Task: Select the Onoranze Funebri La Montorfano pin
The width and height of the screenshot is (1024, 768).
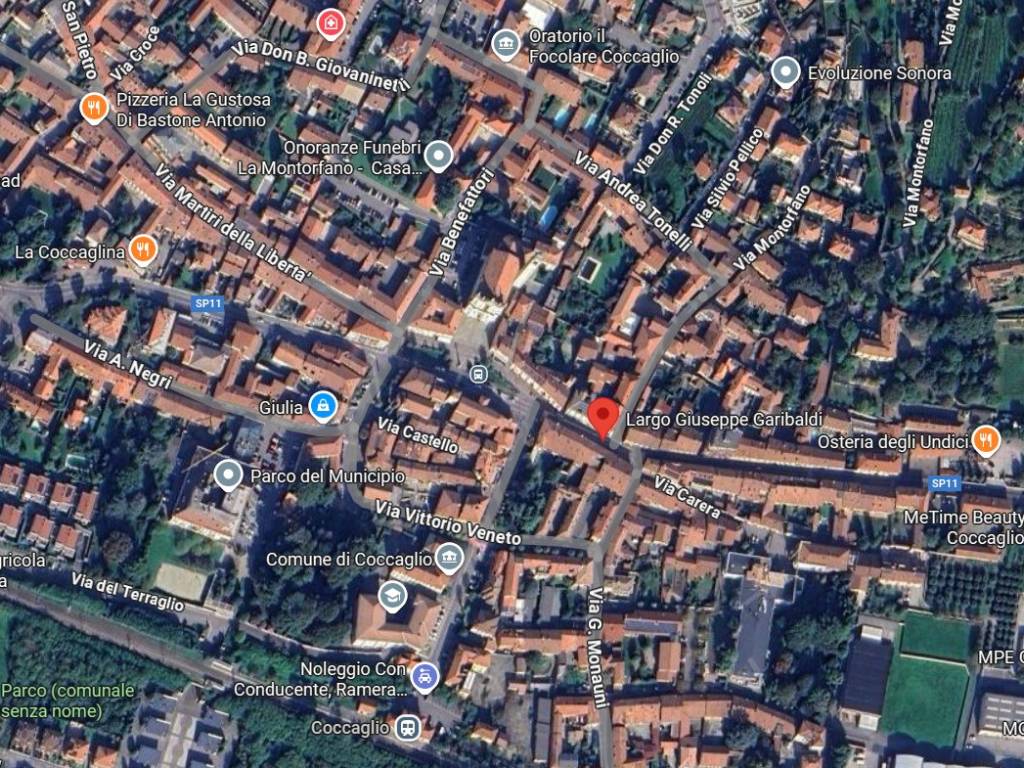Action: [438, 155]
